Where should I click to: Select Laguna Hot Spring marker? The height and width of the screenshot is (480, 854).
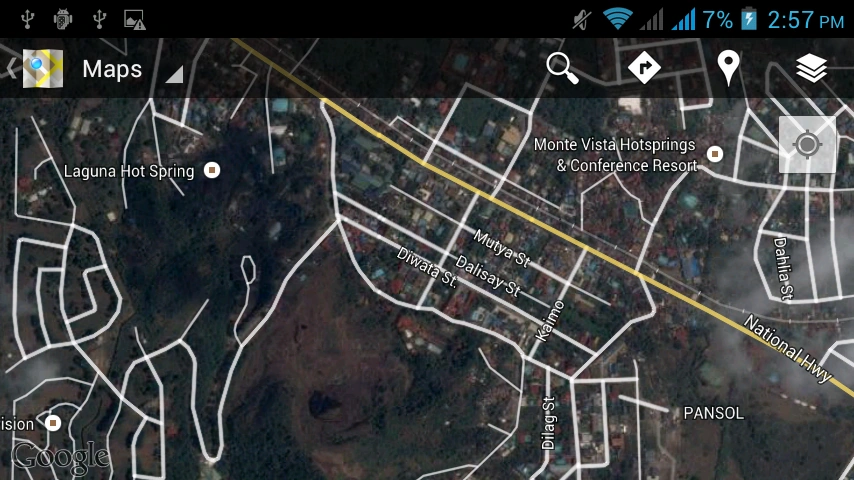click(212, 171)
